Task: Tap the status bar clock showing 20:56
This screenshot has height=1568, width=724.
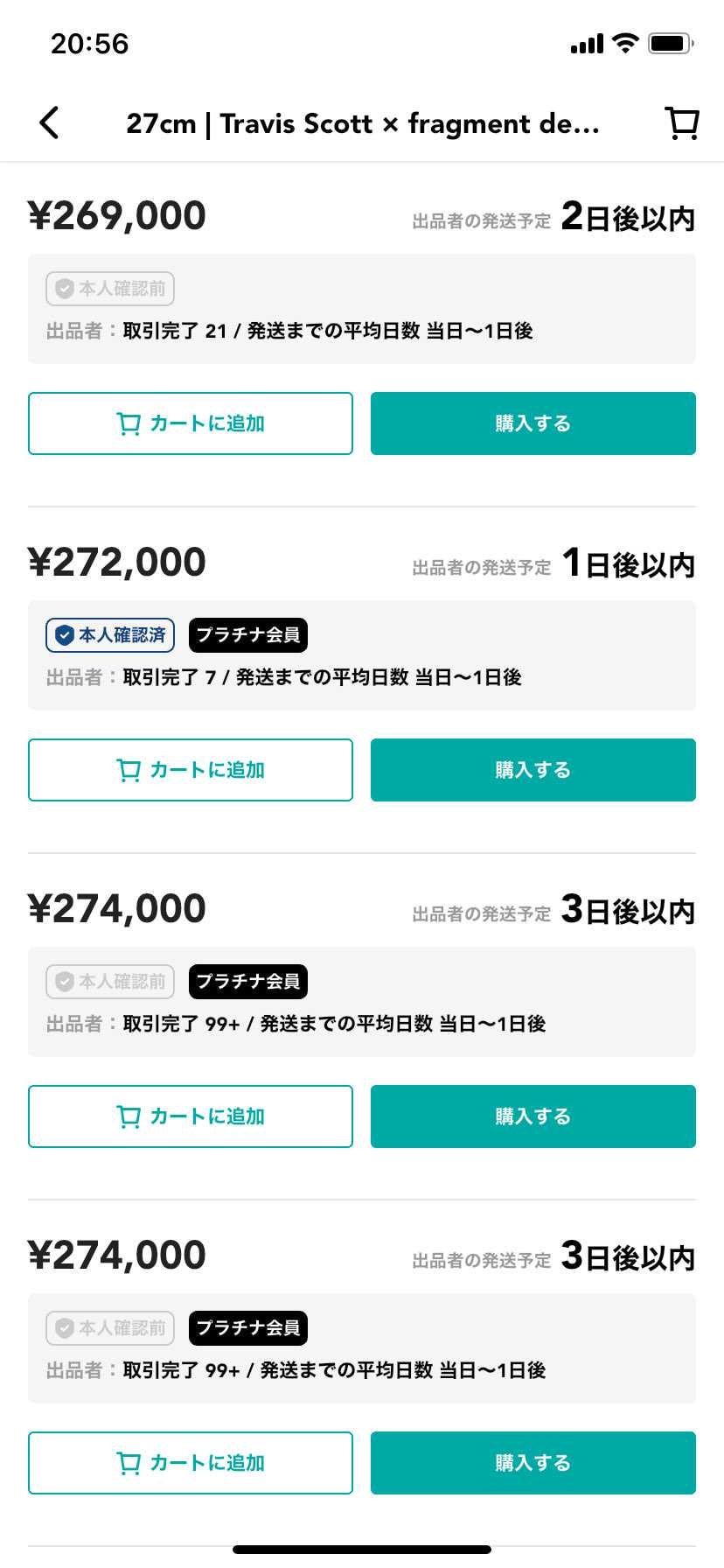Action: tap(90, 43)
